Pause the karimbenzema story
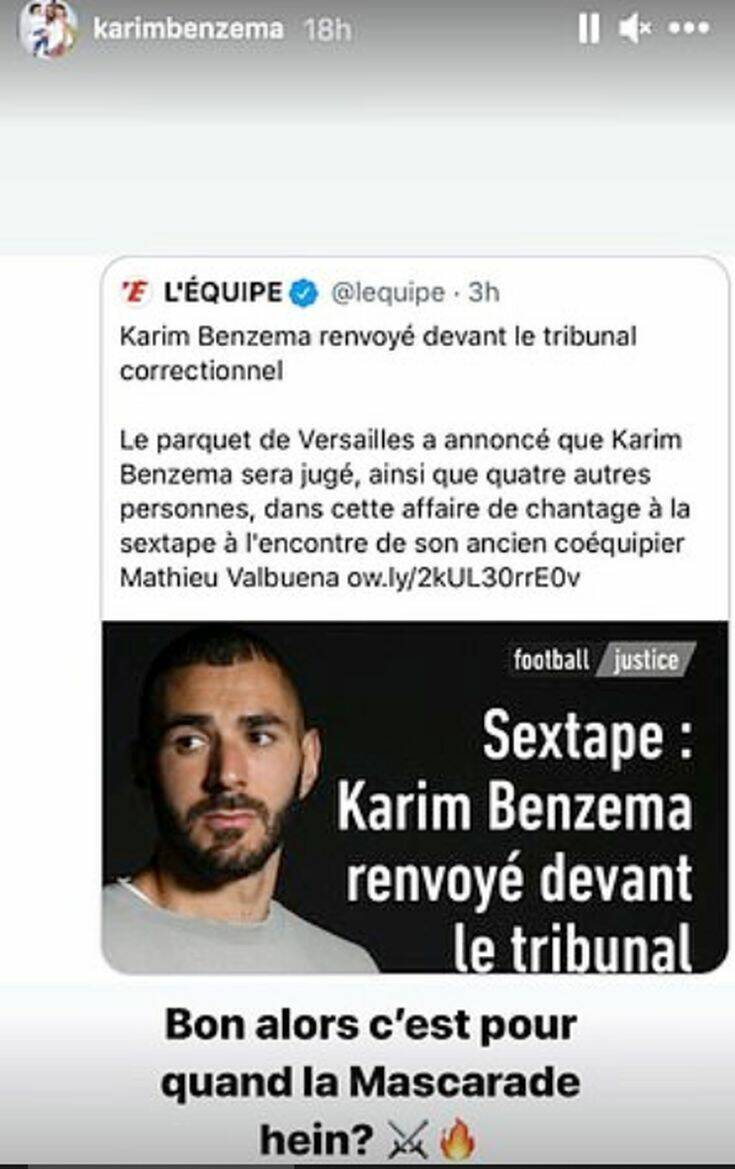 pyautogui.click(x=589, y=30)
